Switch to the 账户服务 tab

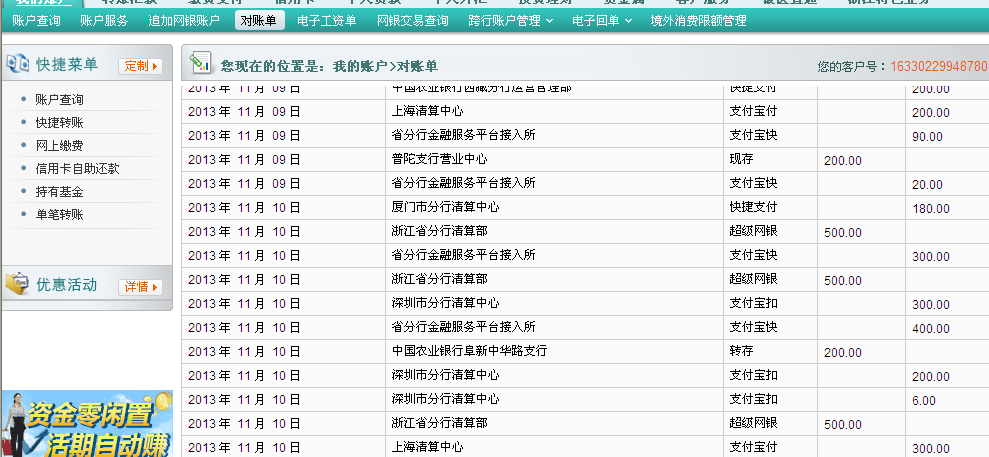(104, 20)
